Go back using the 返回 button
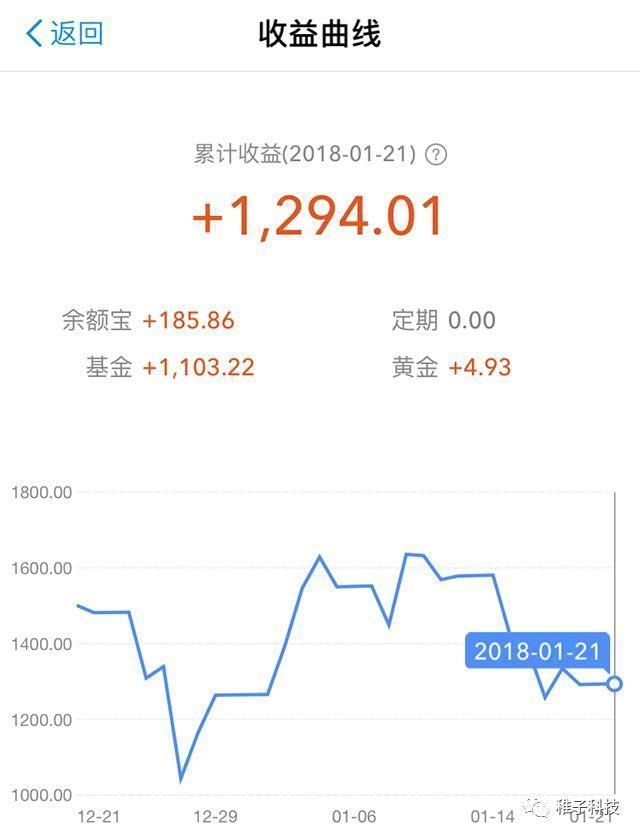 pyautogui.click(x=64, y=33)
